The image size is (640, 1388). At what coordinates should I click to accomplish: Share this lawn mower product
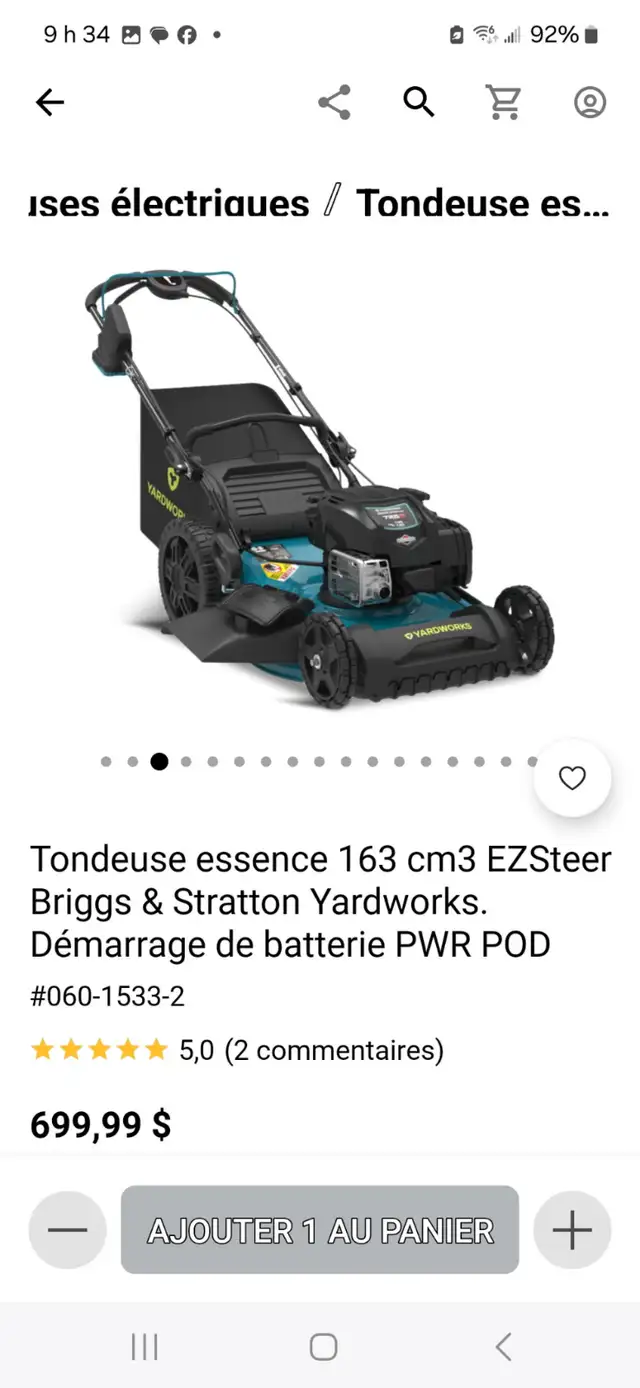point(334,102)
